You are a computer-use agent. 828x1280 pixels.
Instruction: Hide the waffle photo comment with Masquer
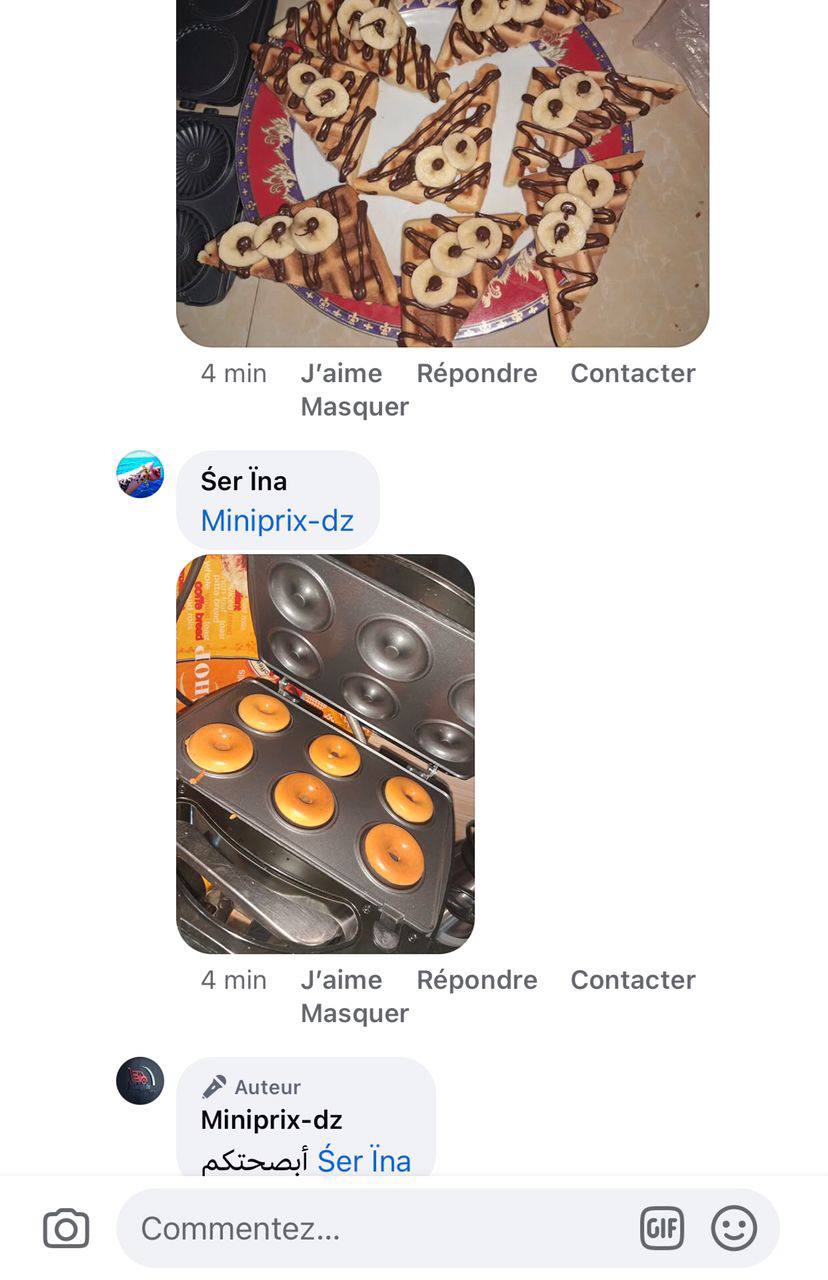pos(355,407)
